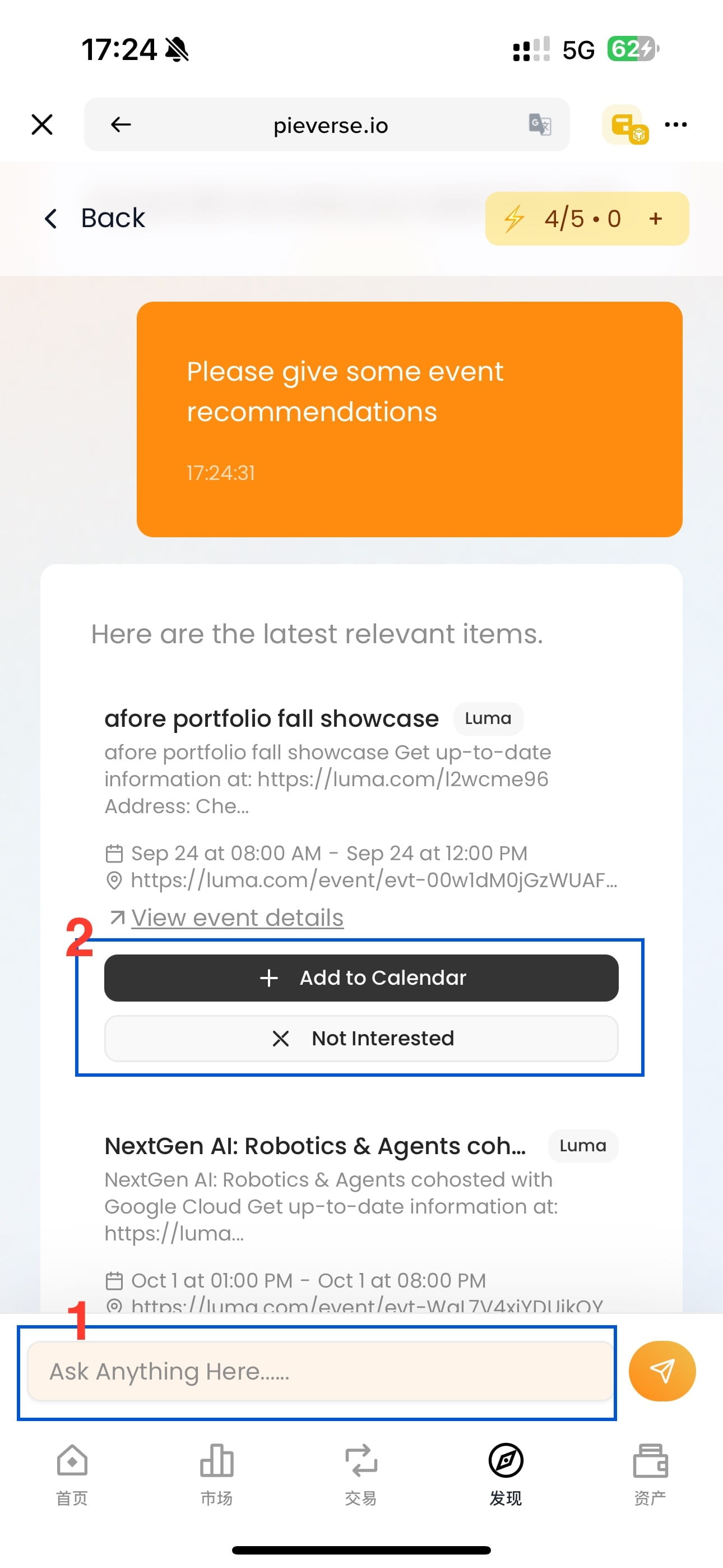This screenshot has width=723, height=1568.
Task: Focus the Ask Anything Here field
Action: pos(320,1371)
